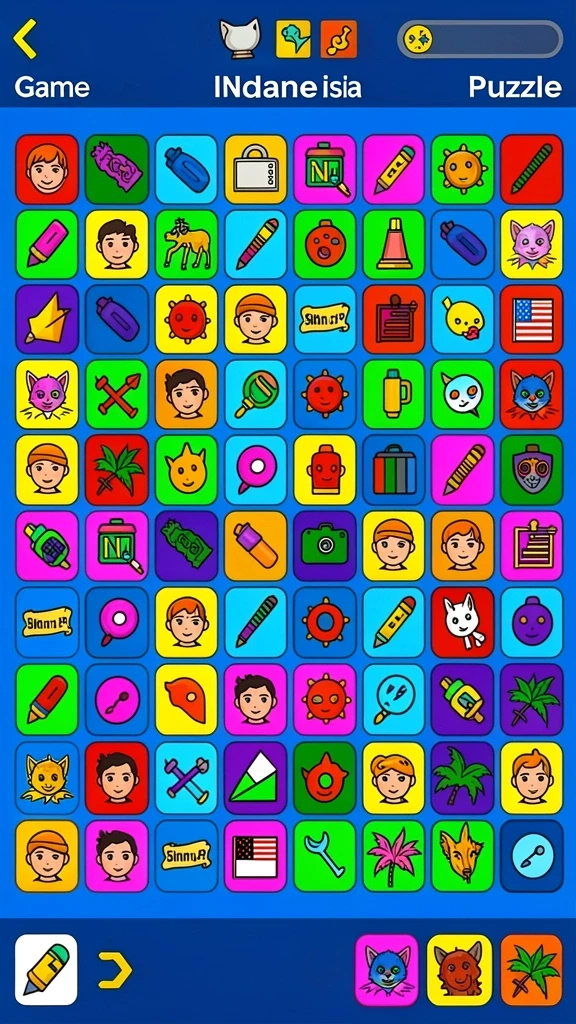Choose the striped suitcase tile

[x=394, y=470]
